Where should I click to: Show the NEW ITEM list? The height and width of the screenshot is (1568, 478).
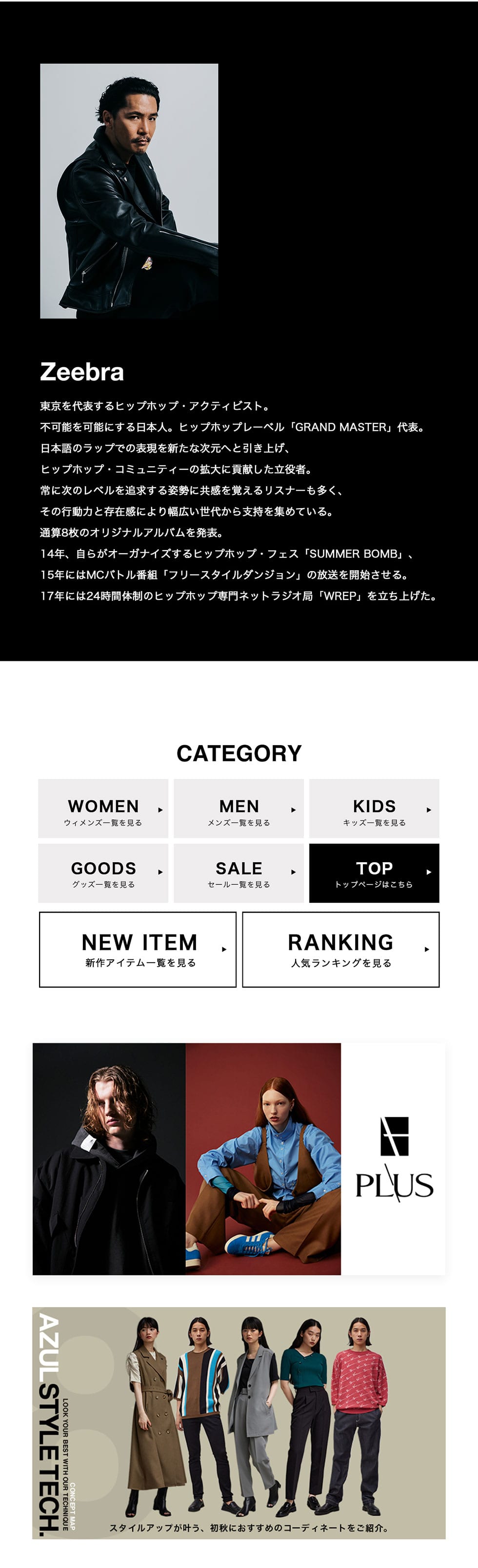138,949
